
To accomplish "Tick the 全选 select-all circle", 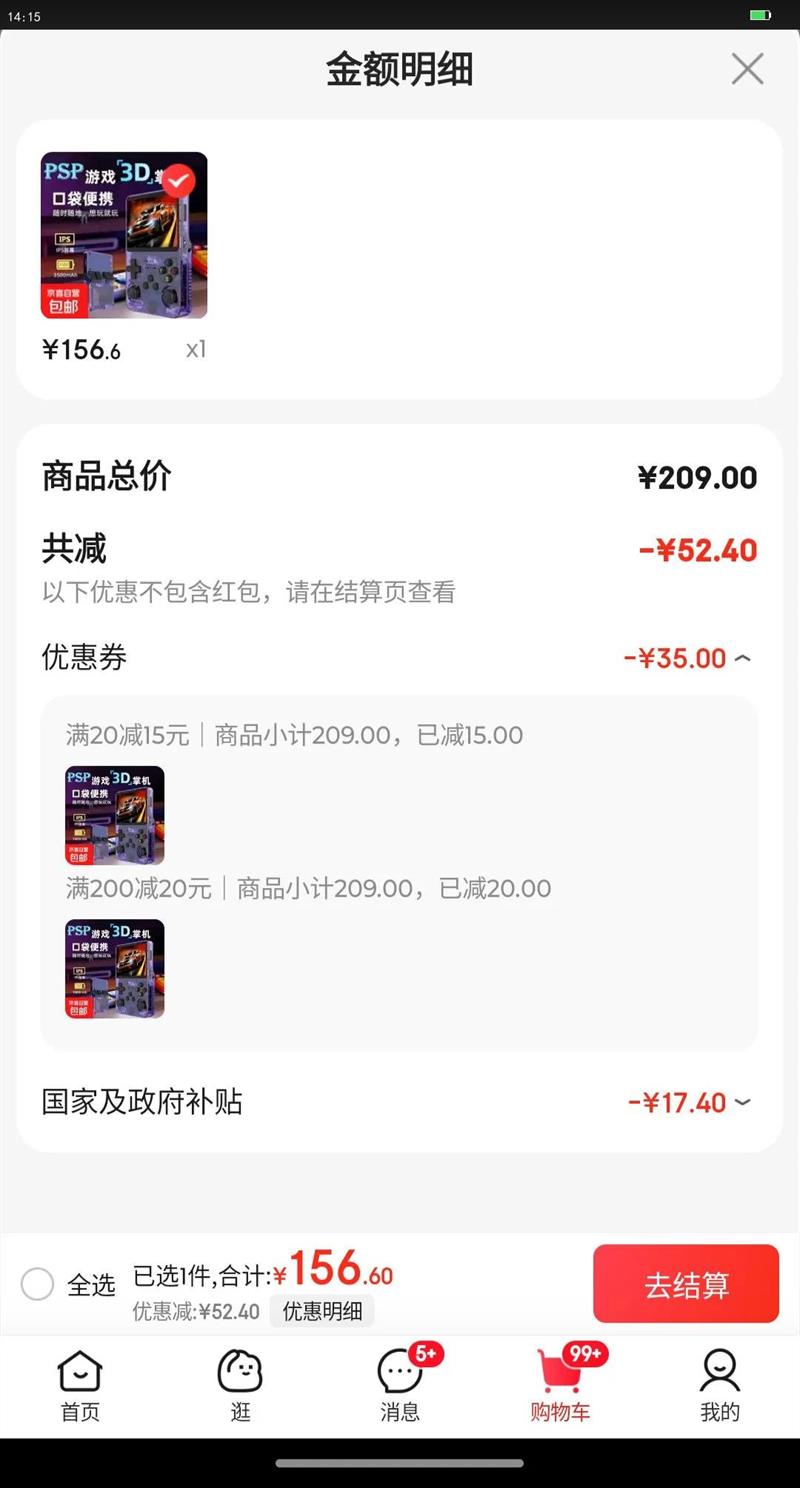I will 37,1284.
